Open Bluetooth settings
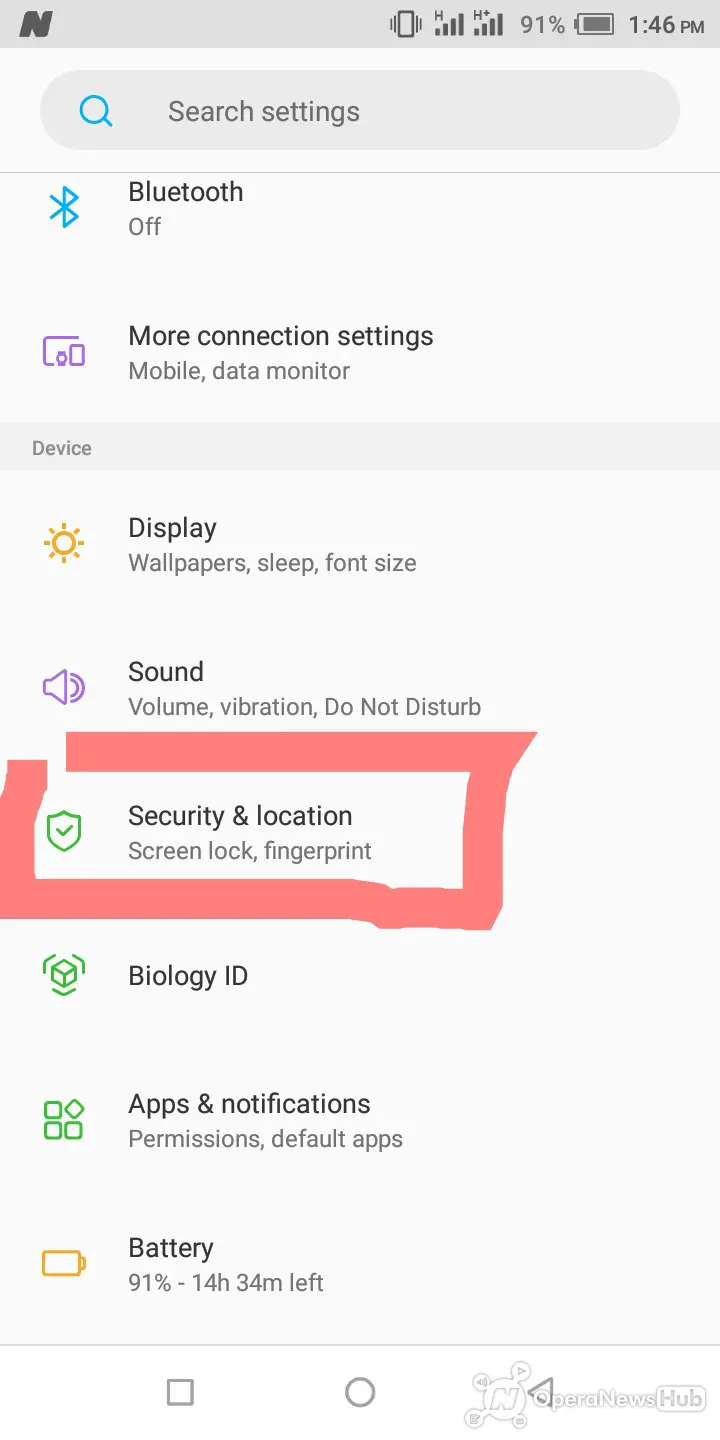The width and height of the screenshot is (720, 1440). pyautogui.click(x=360, y=208)
